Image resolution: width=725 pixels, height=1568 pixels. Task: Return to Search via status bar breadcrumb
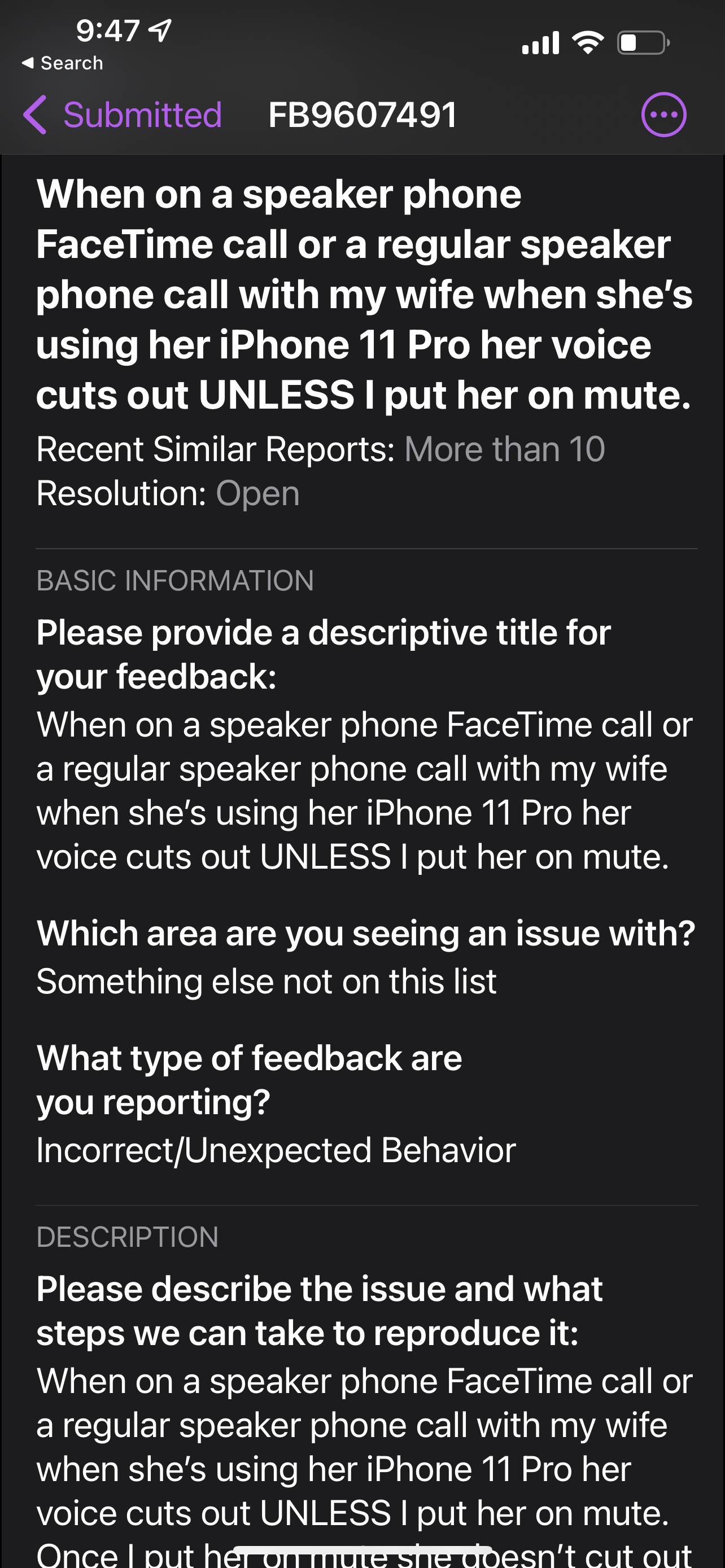(63, 63)
